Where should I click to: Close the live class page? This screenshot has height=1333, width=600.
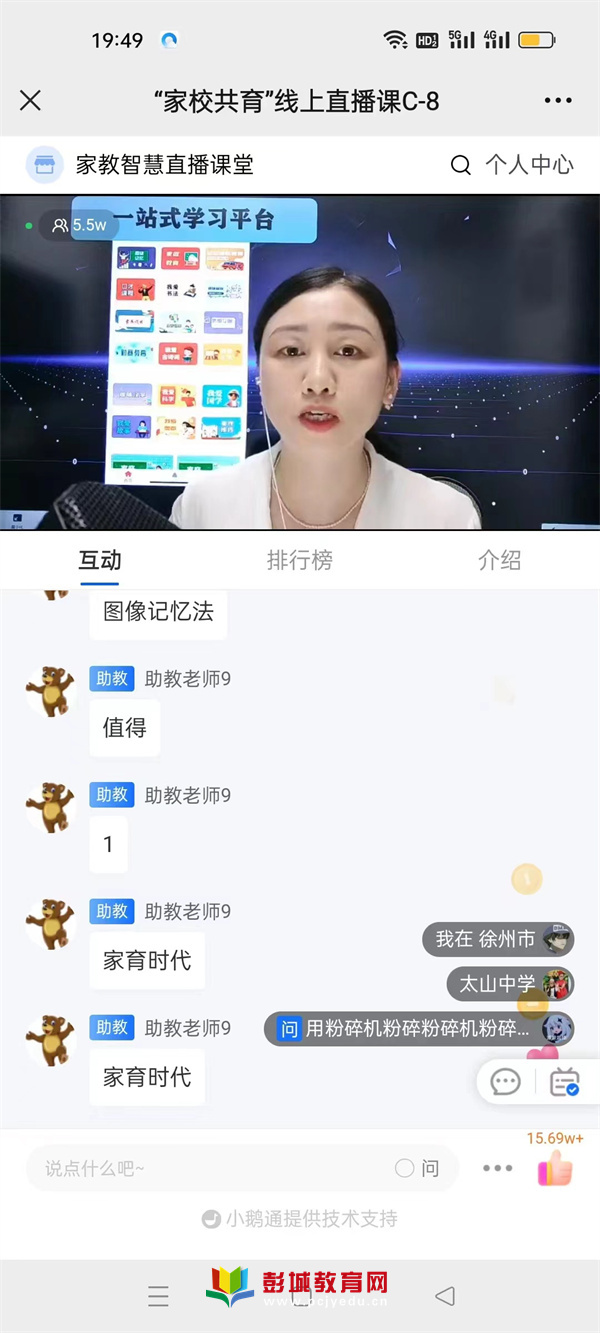pos(31,100)
